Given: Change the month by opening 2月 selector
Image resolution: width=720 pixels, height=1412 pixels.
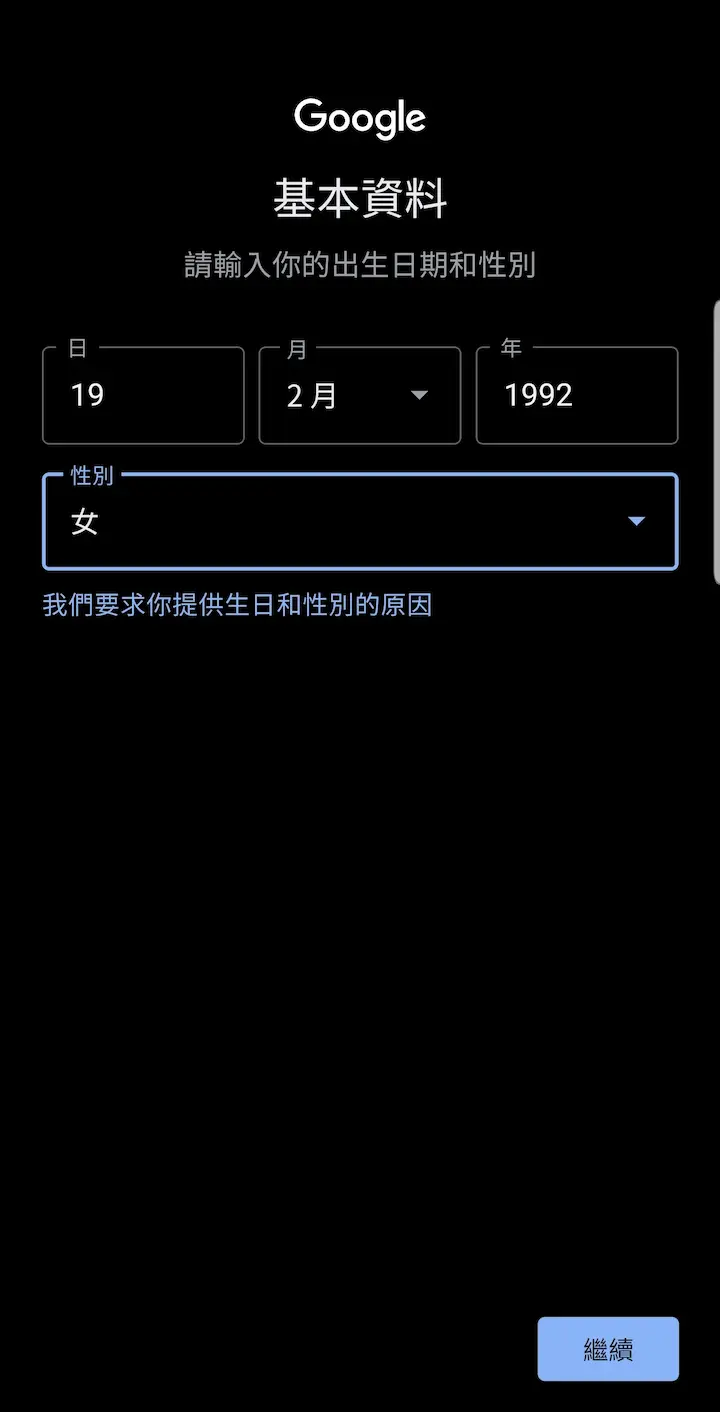Looking at the screenshot, I should click(x=360, y=395).
